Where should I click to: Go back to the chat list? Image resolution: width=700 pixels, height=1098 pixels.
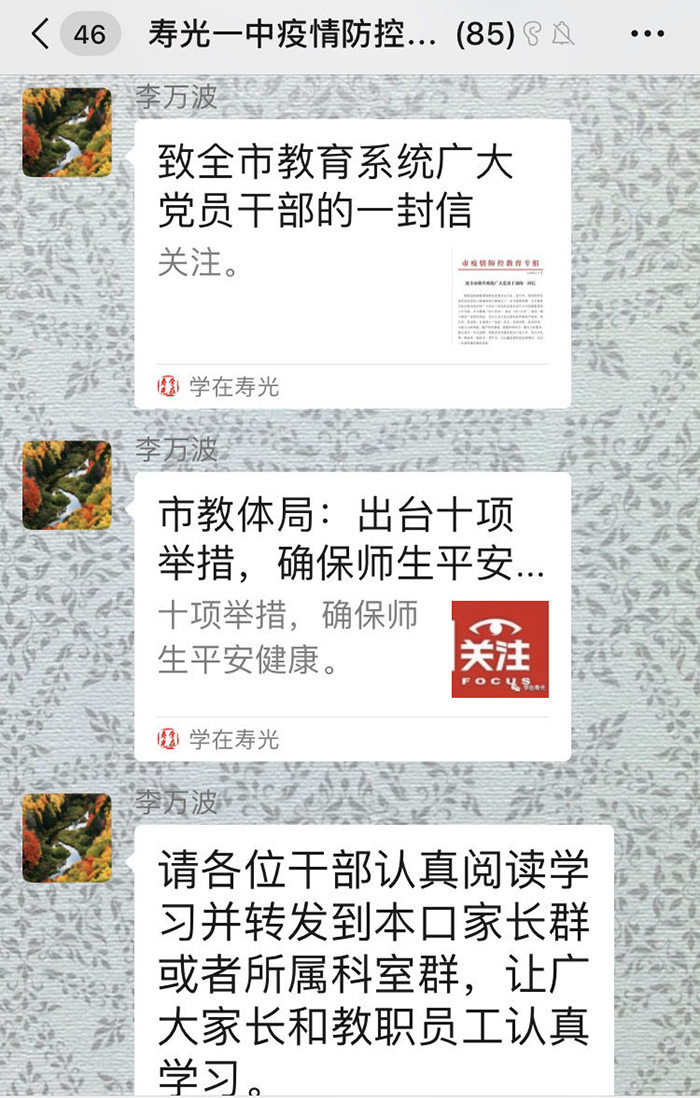(40, 35)
